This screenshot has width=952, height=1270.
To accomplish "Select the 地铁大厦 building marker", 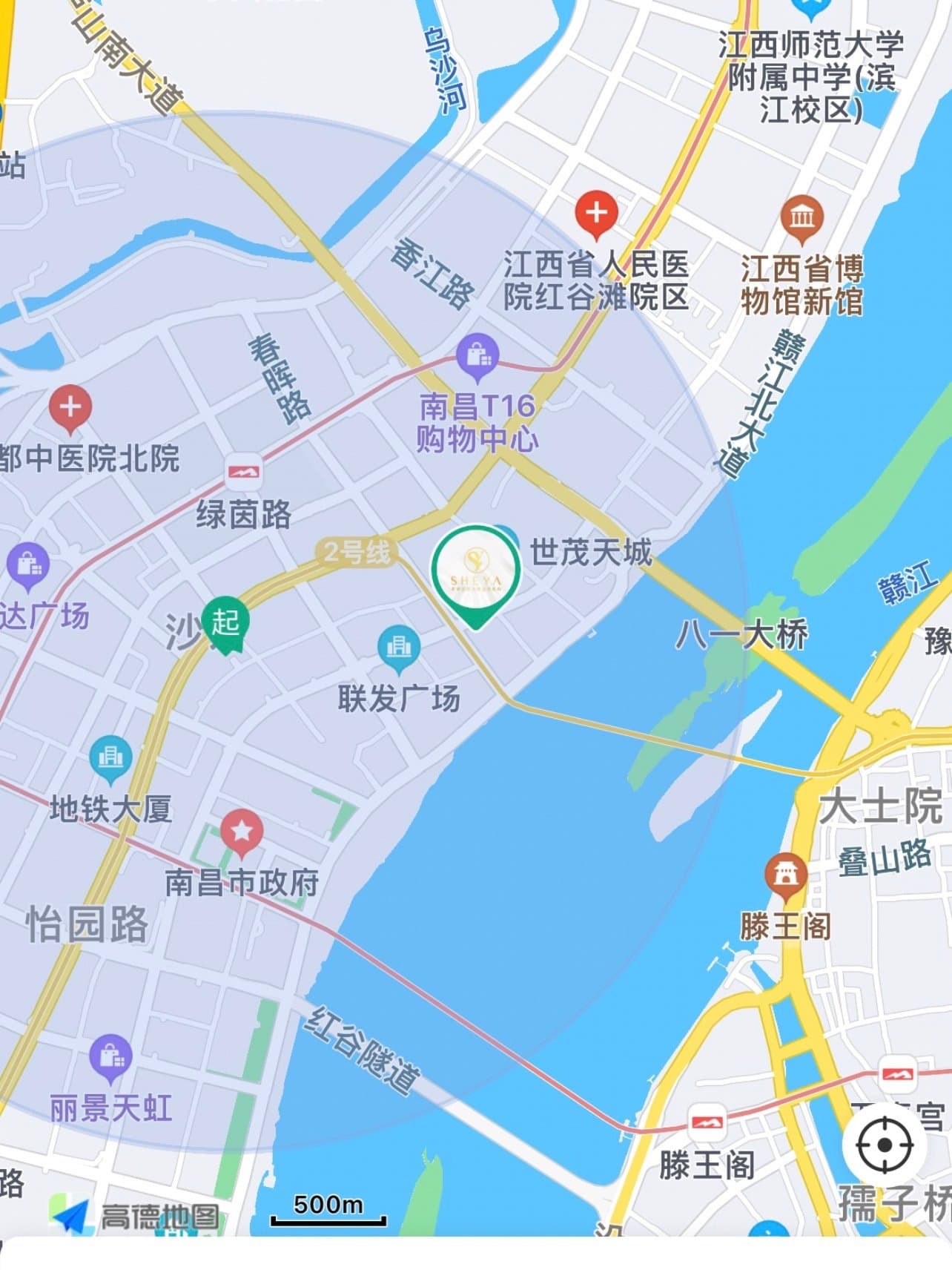I will pyautogui.click(x=110, y=758).
